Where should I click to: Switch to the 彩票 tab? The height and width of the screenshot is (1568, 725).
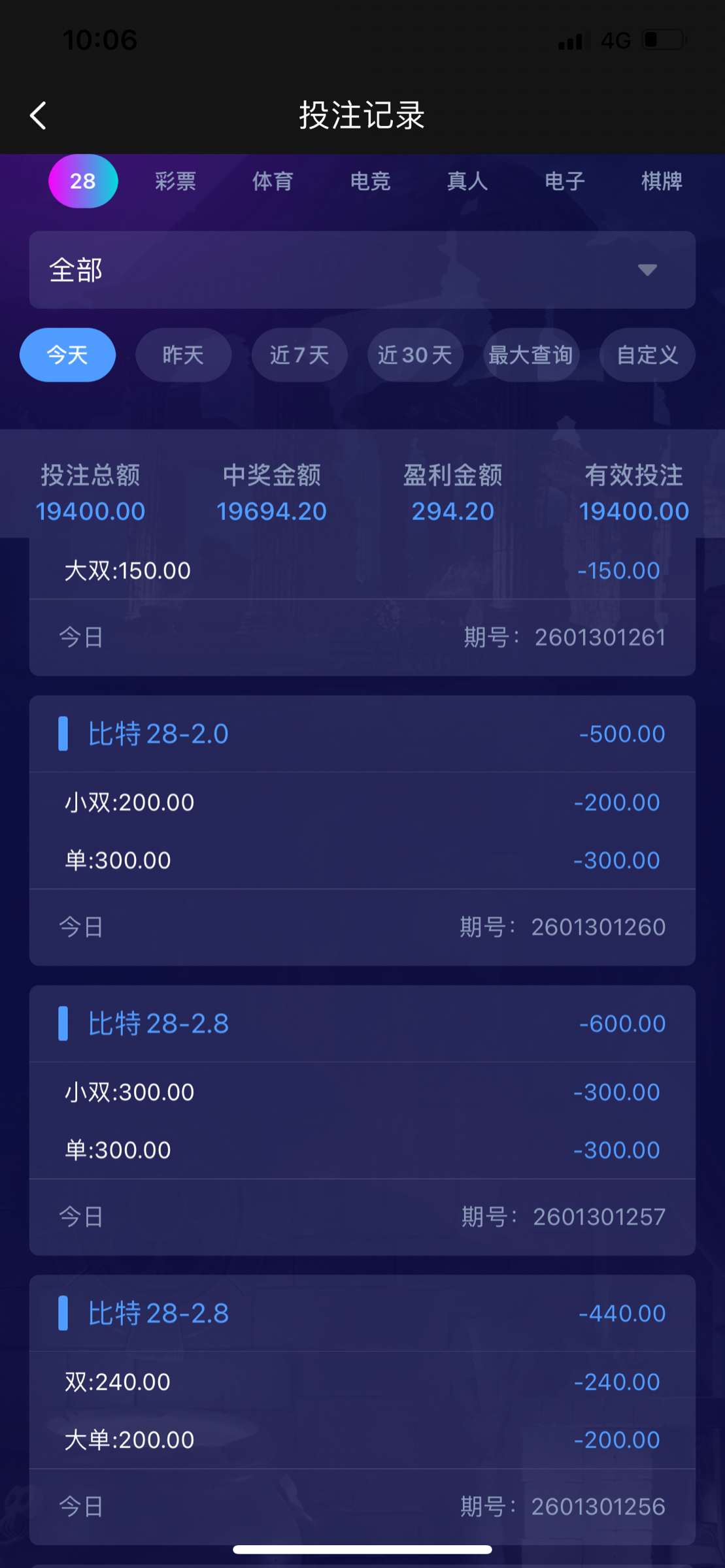pos(174,182)
